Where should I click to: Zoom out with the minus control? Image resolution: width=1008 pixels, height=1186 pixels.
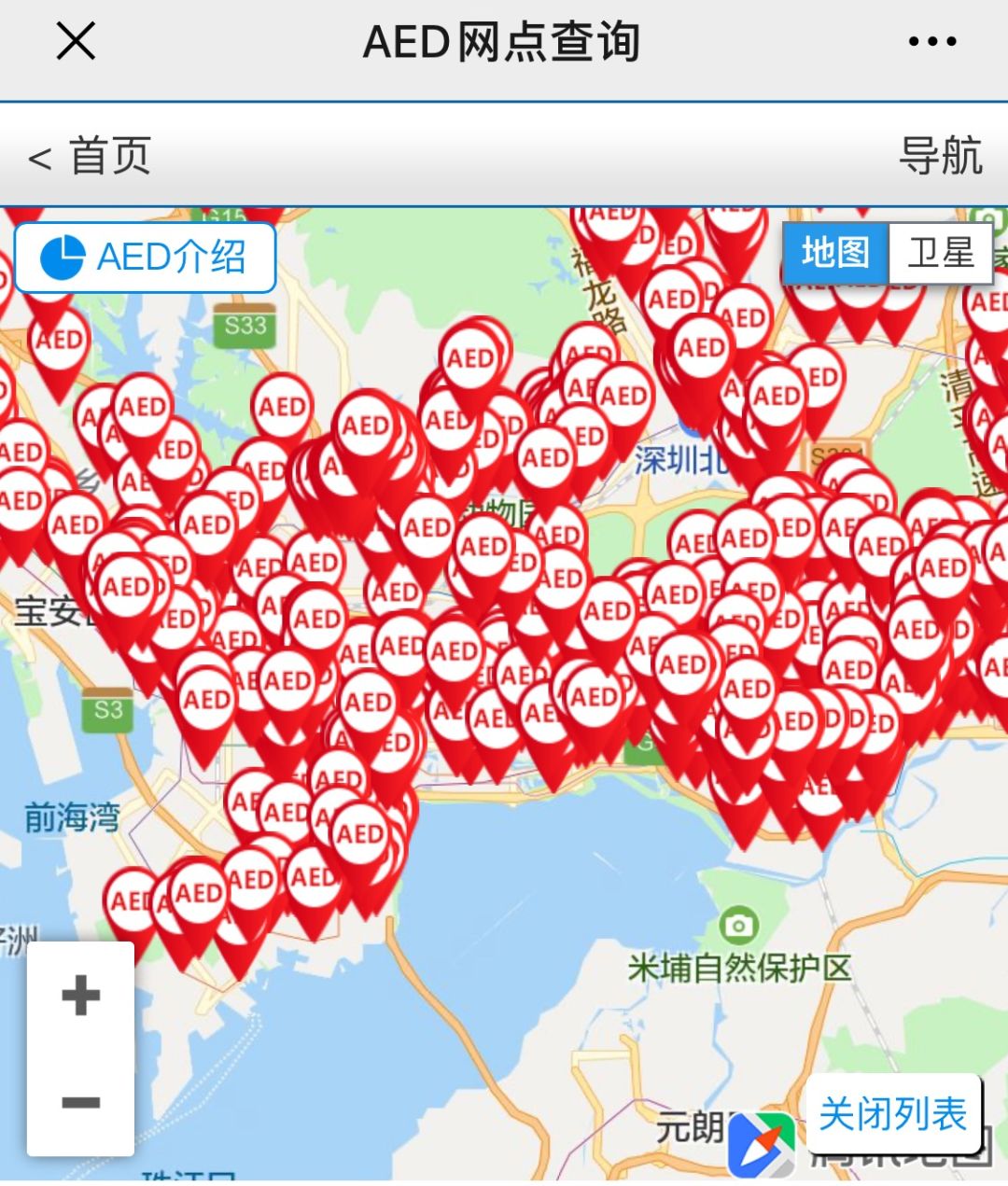(80, 1103)
